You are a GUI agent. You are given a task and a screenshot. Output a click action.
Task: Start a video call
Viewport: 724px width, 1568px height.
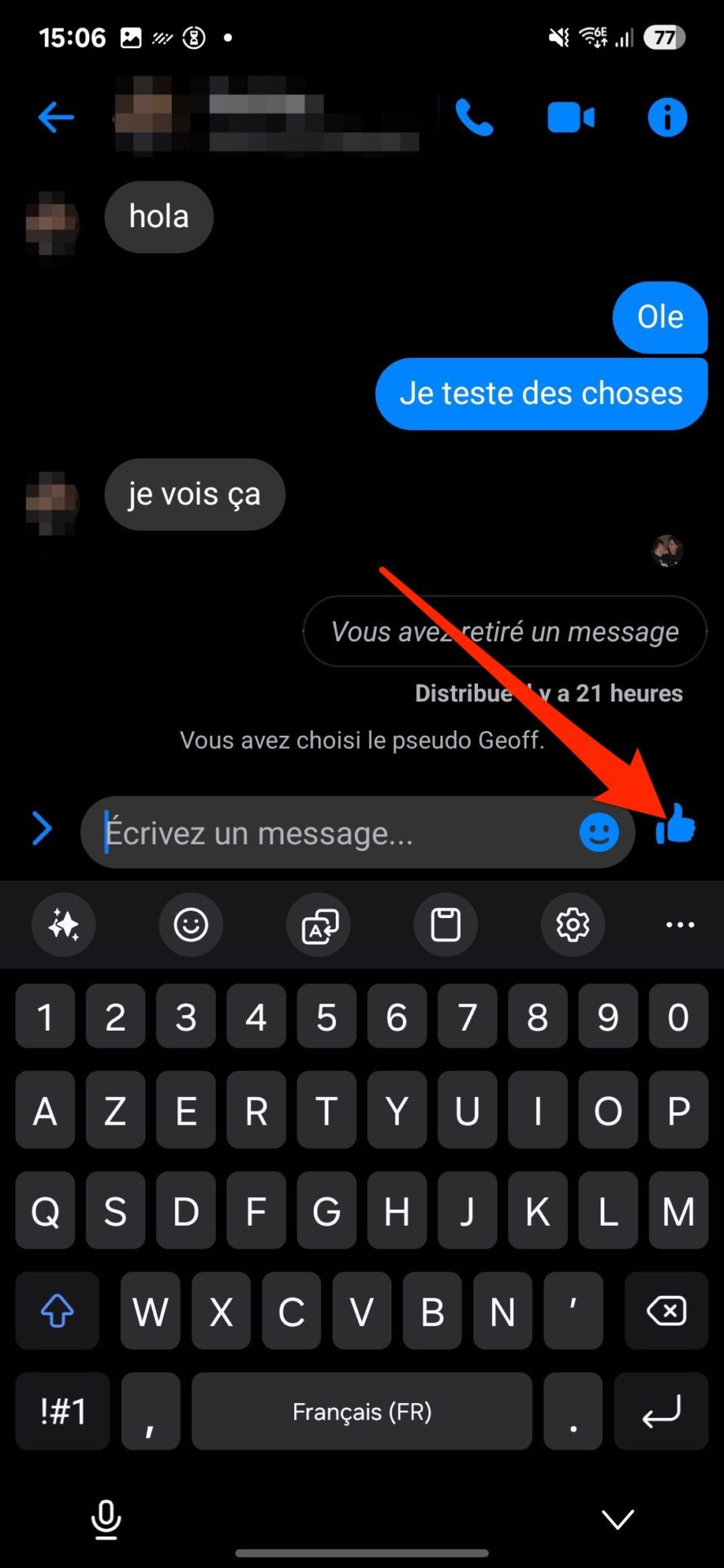pos(570,118)
